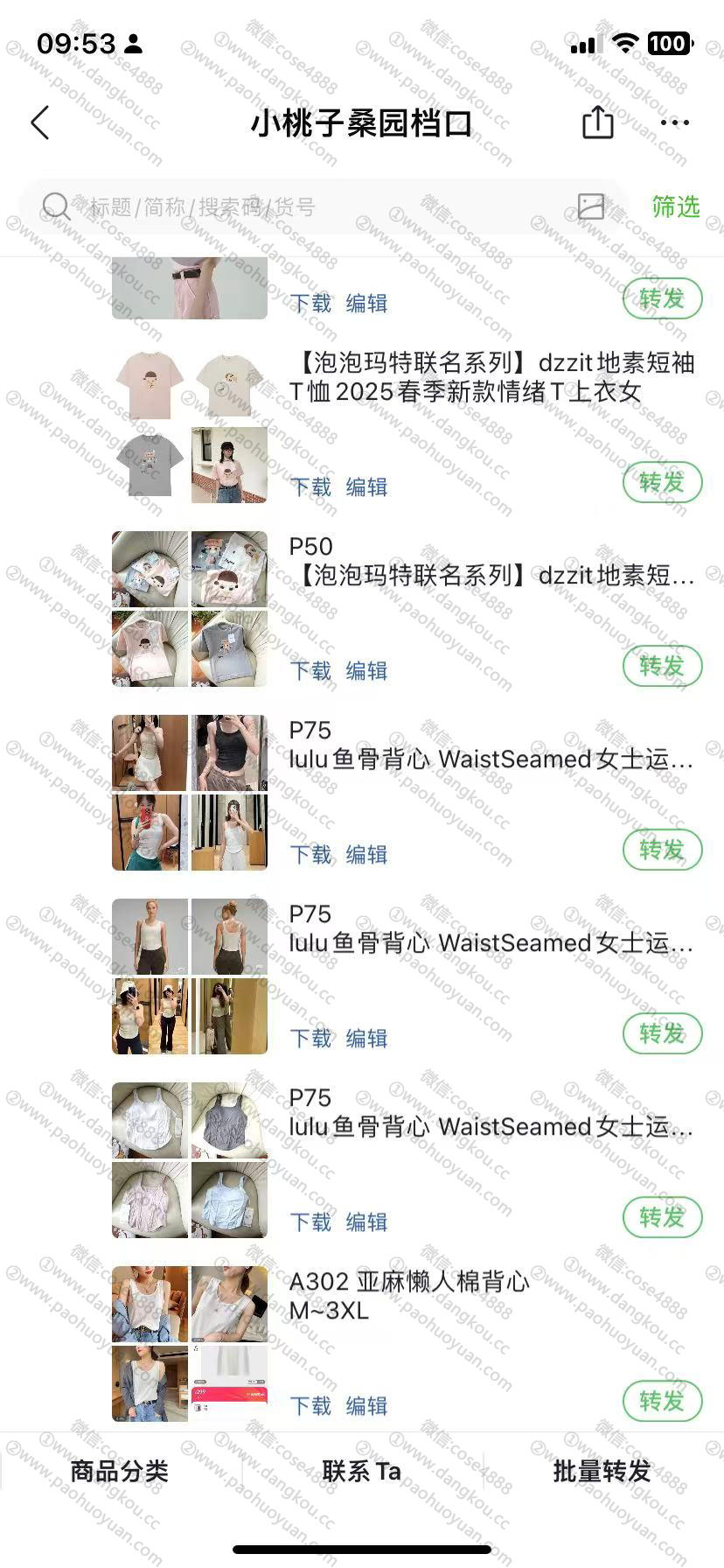Select 批量转发 batch forward
724x1568 pixels.
click(x=602, y=1472)
